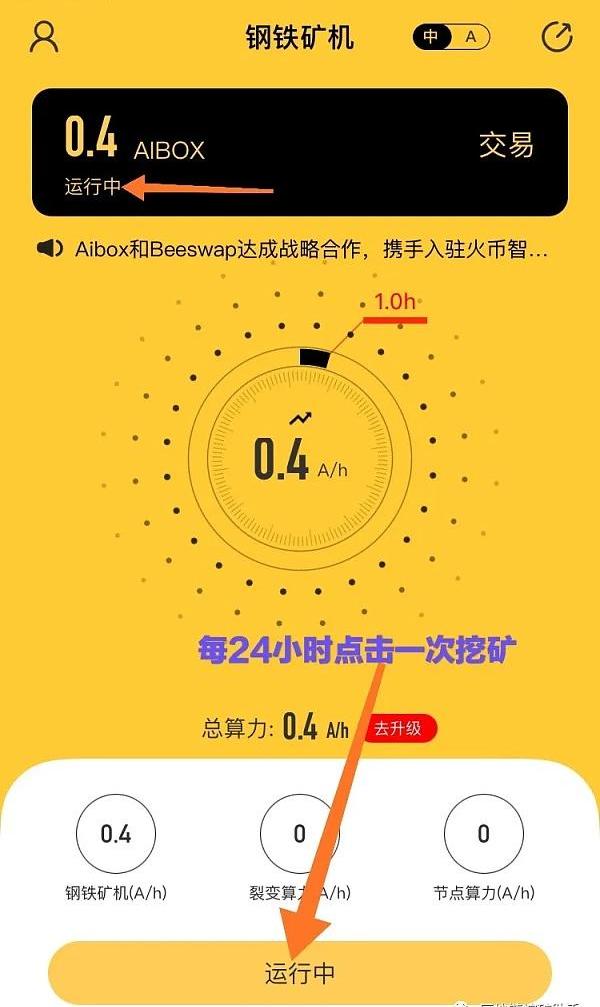Viewport: 600px width, 1007px height.
Task: Tap the 运行中 mining button
Action: coord(300,973)
